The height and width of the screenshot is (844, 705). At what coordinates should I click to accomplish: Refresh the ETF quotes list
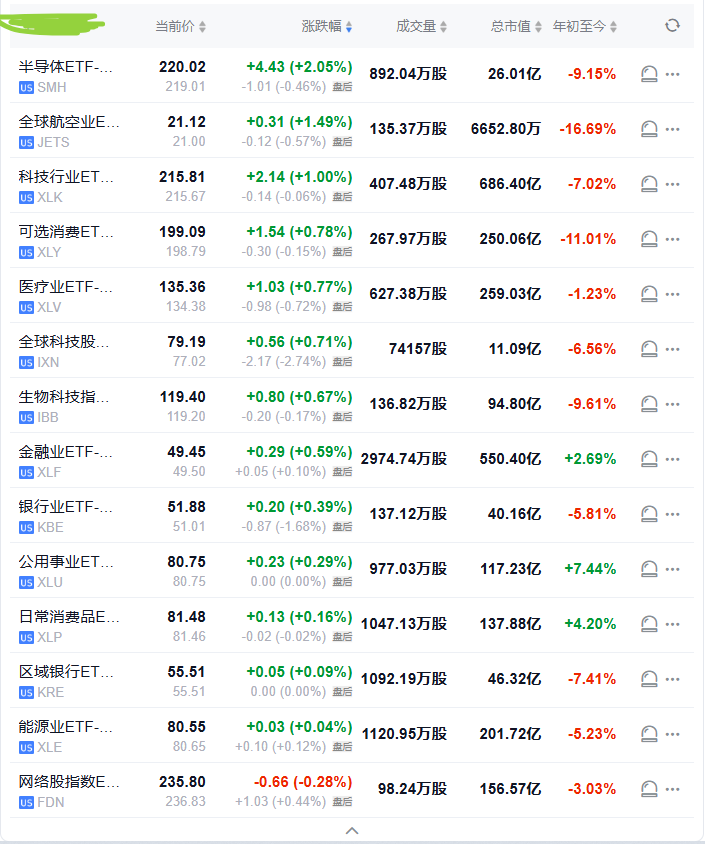[x=672, y=26]
